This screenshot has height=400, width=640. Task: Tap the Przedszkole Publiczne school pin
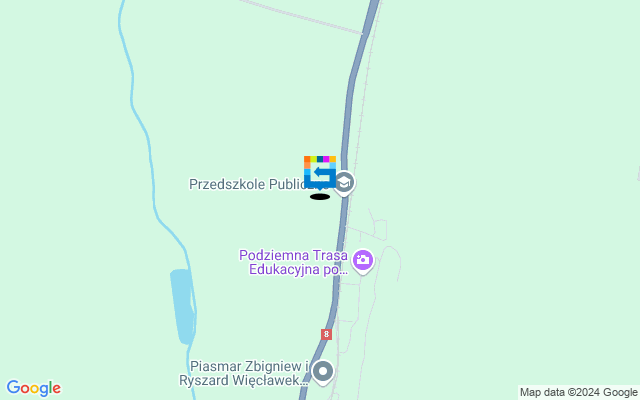[344, 182]
